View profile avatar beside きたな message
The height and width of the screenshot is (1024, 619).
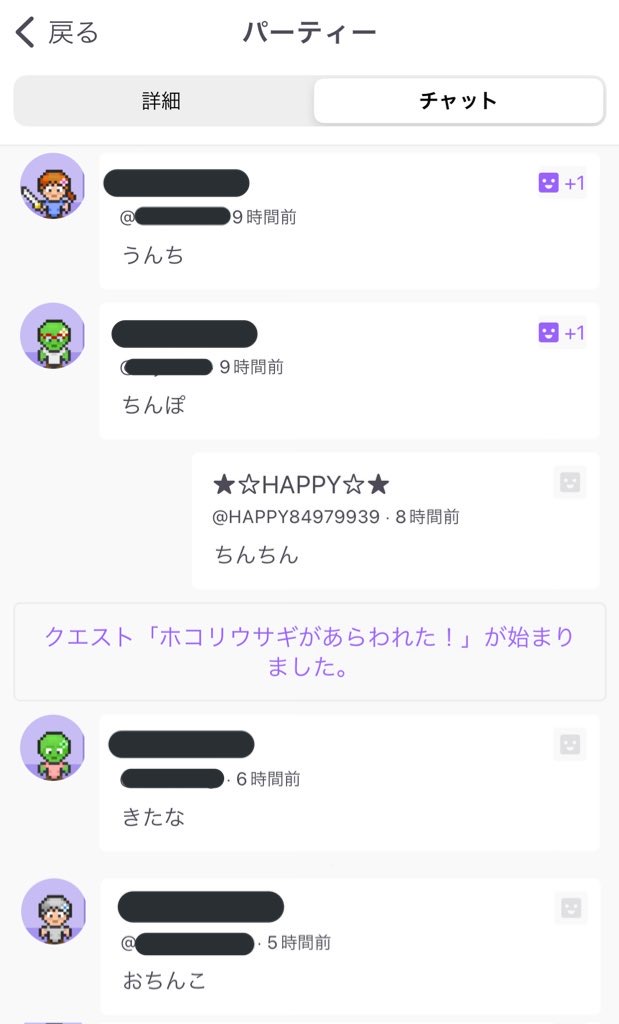pyautogui.click(x=53, y=748)
